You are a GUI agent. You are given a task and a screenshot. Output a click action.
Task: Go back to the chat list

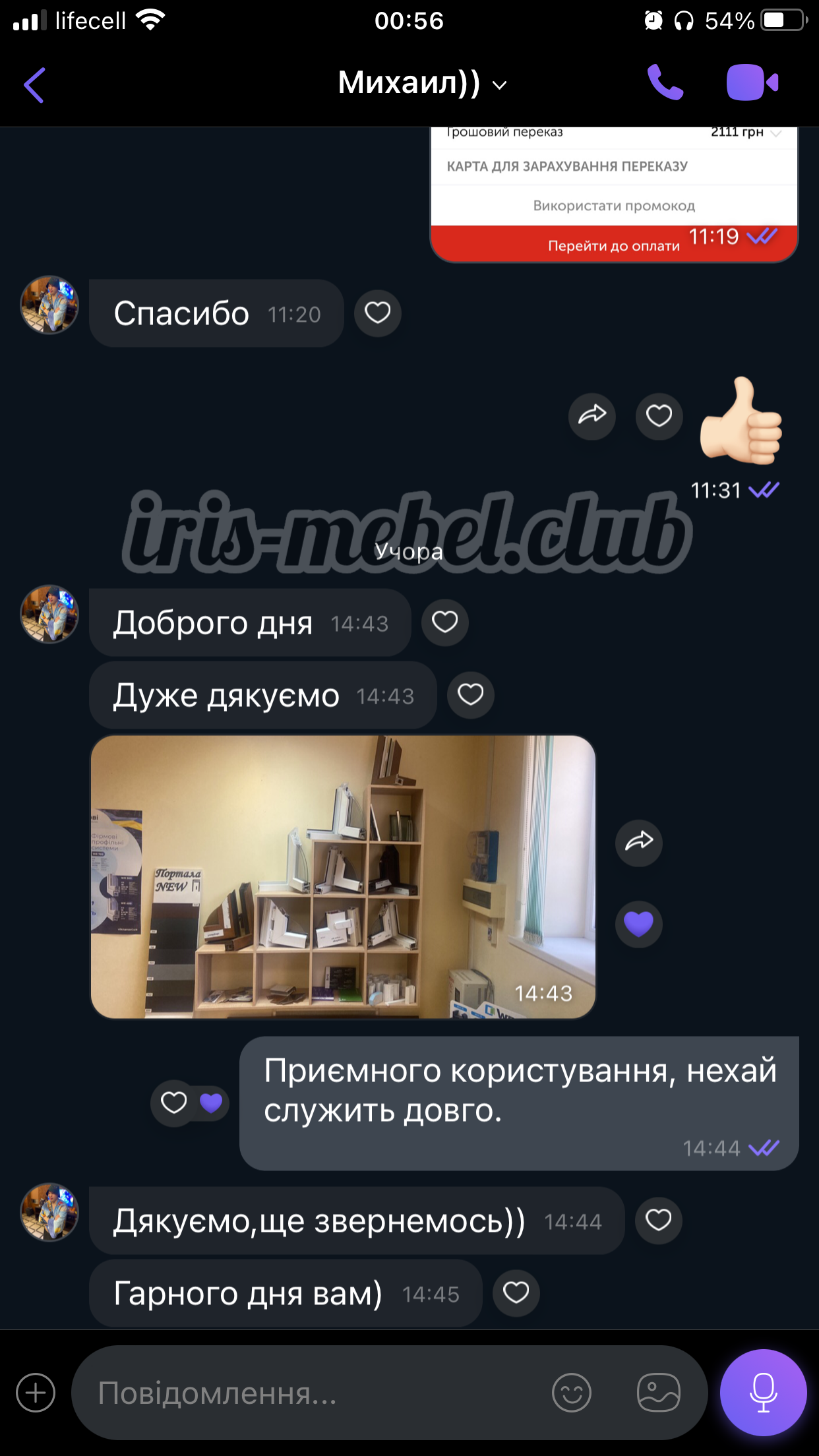(34, 85)
